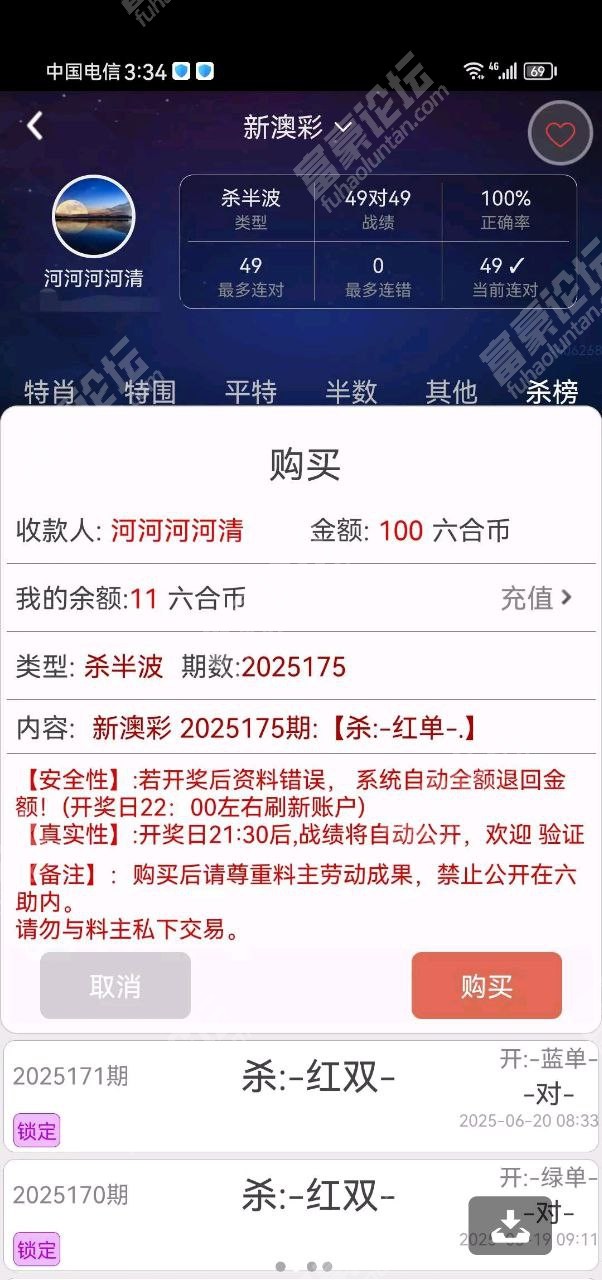The image size is (602, 1280).
Task: Switch to the 其他 tab
Action: pos(451,391)
